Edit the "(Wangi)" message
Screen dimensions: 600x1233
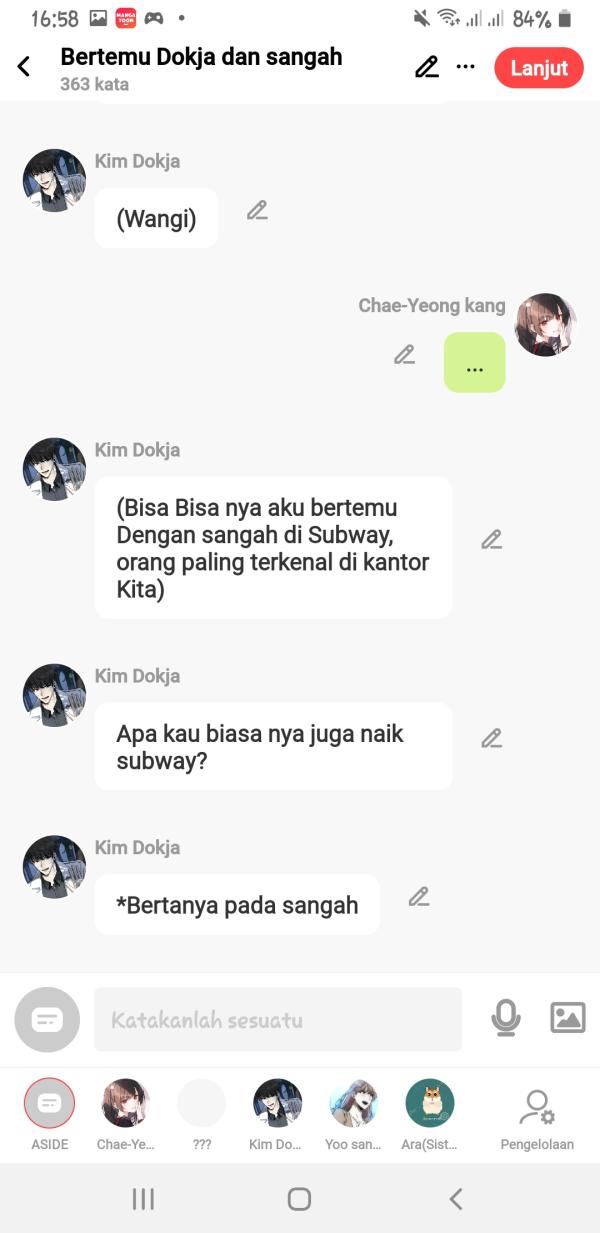pyautogui.click(x=258, y=210)
